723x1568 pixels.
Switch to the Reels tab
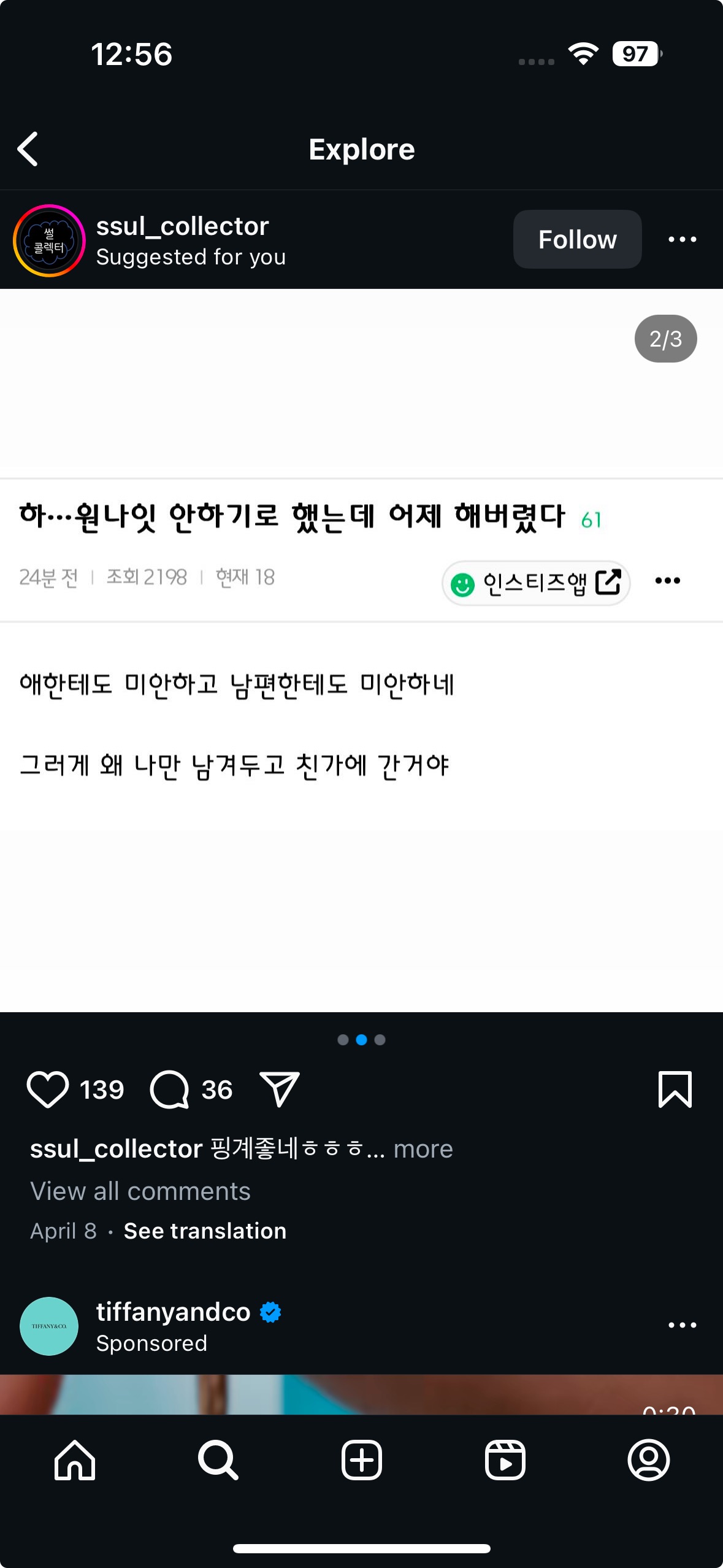click(505, 1460)
